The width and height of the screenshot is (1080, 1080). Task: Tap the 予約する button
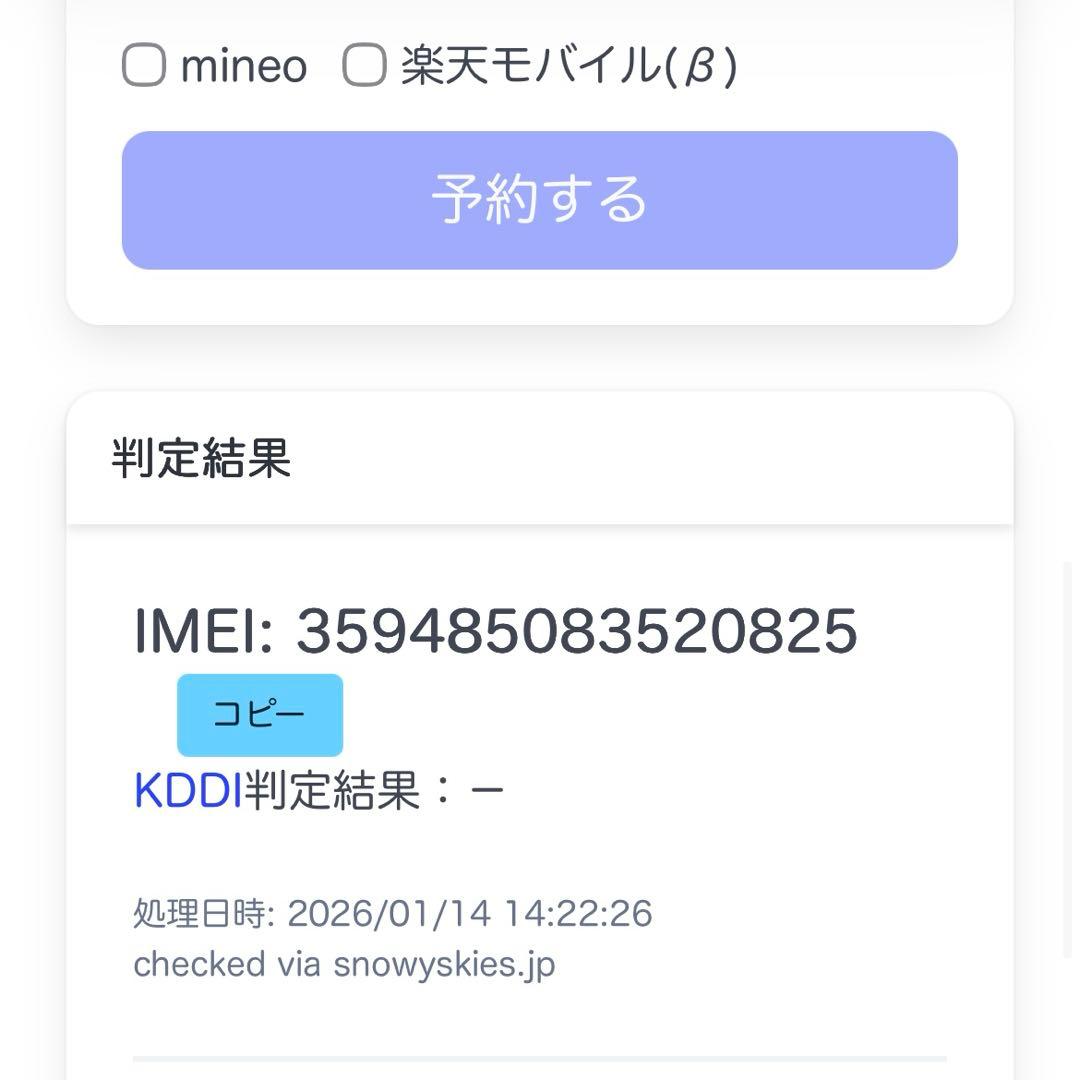pos(540,200)
